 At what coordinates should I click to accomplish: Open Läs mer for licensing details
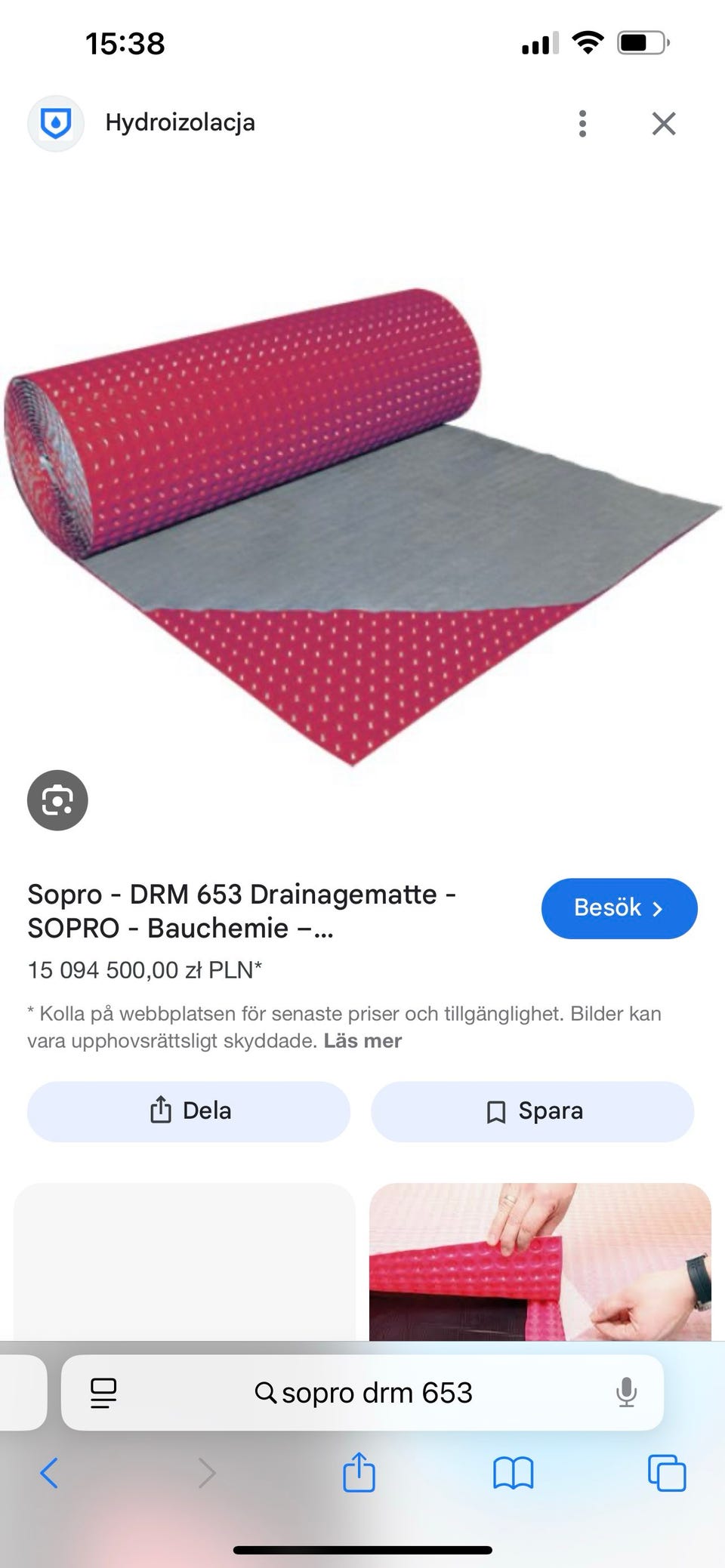[362, 1041]
